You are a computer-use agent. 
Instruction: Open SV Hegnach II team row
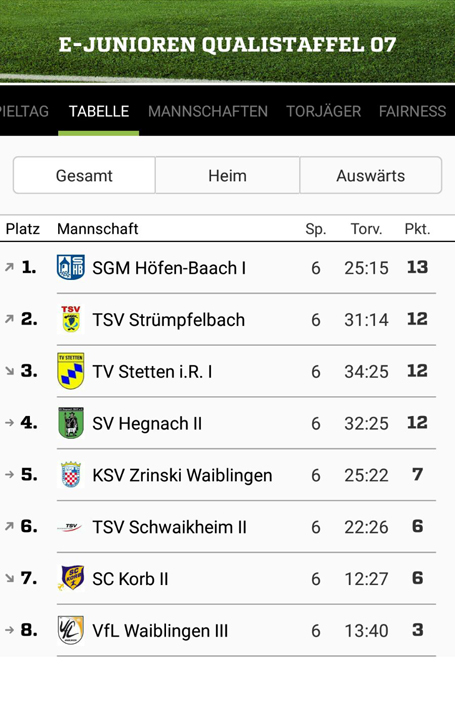coord(227,423)
